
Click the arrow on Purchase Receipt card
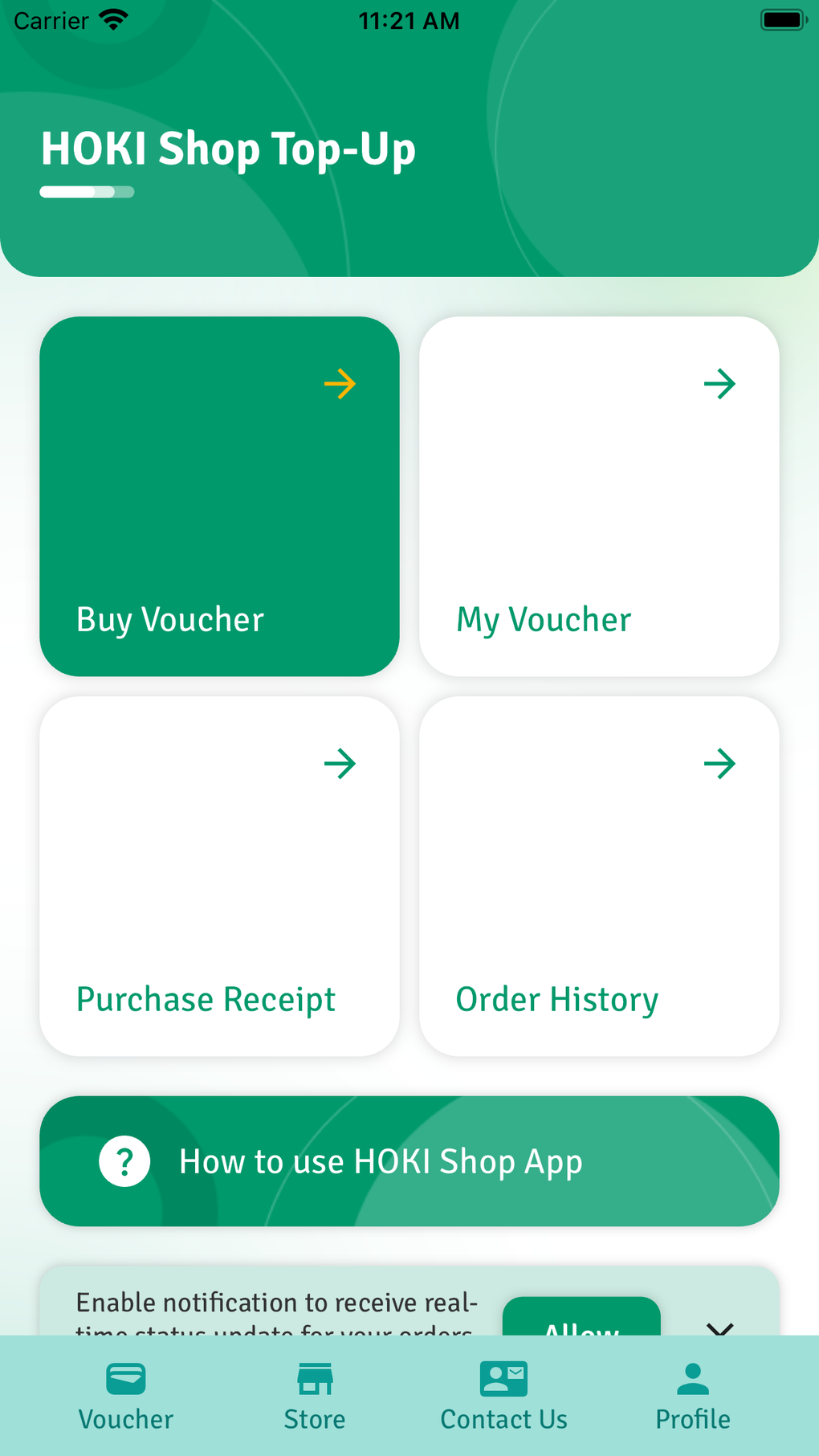(340, 764)
